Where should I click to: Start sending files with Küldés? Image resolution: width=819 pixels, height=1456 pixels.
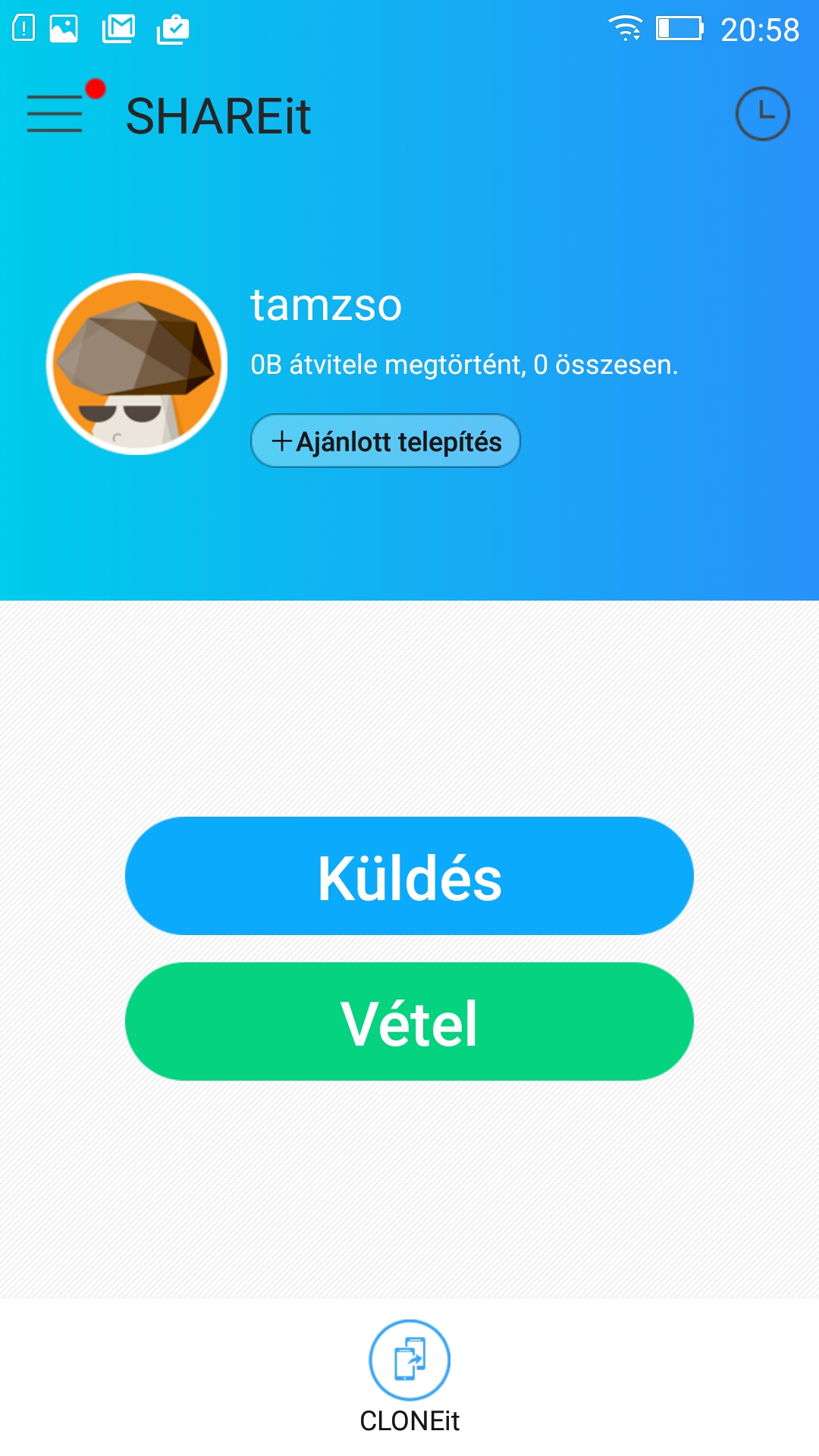pos(409,876)
